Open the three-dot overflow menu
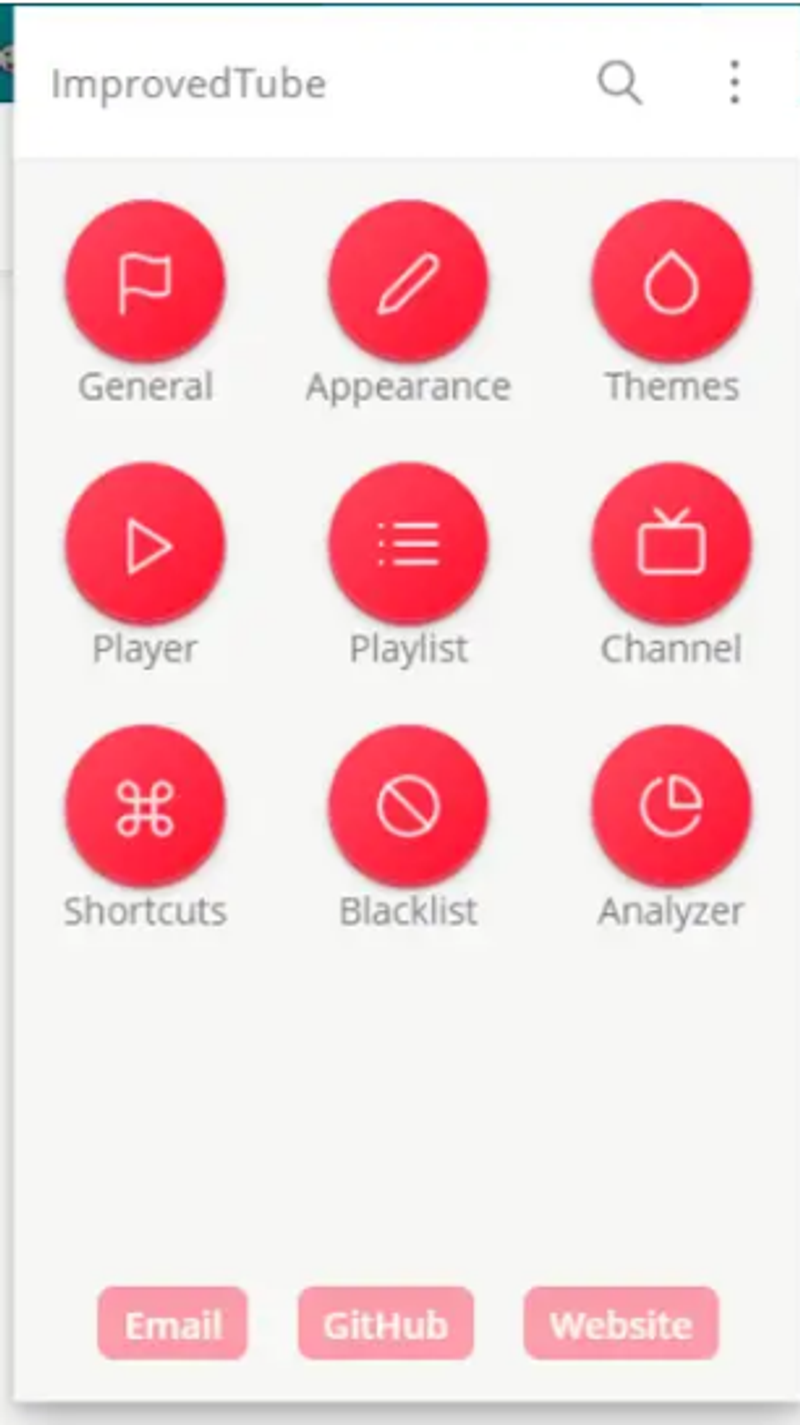Screen dimensions: 800x1425 [734, 83]
